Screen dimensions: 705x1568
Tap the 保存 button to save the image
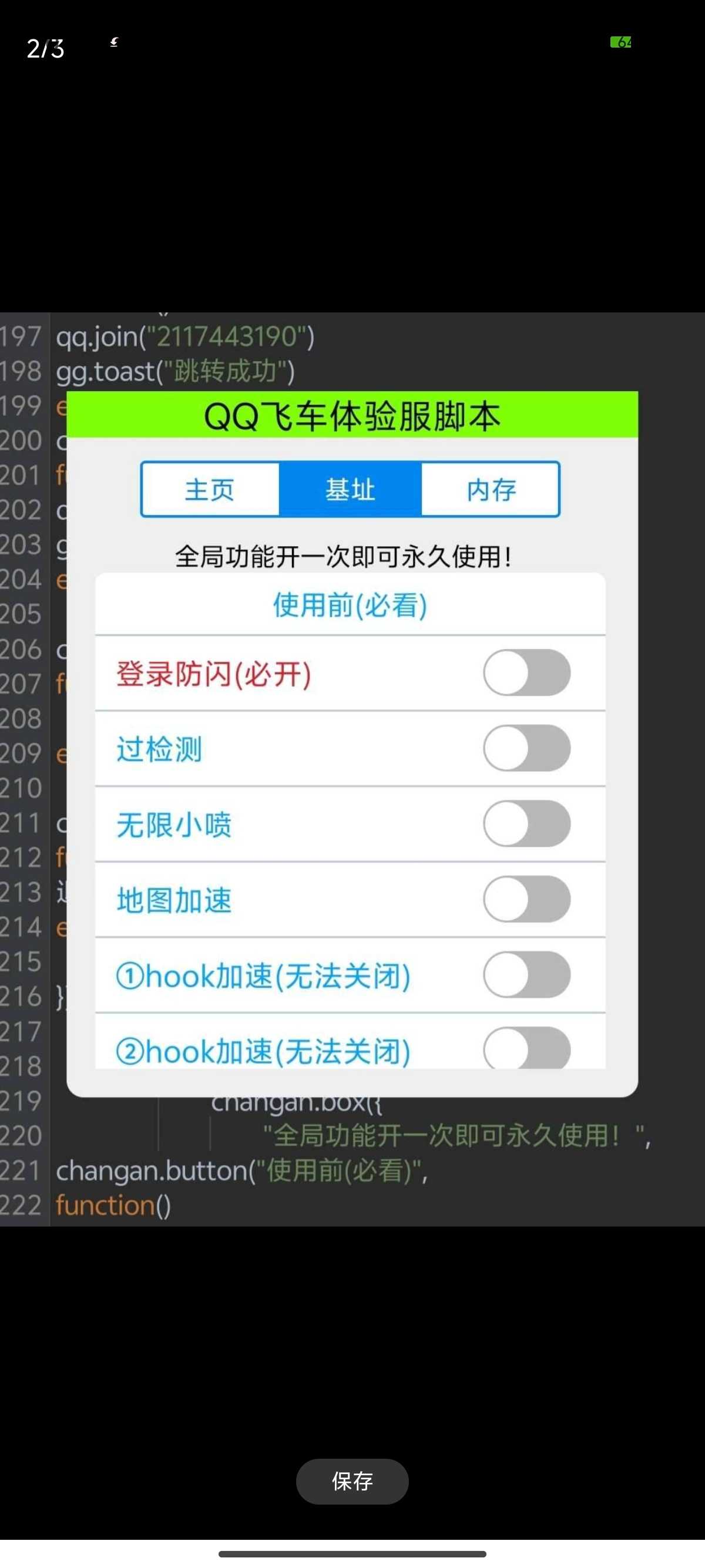[x=352, y=1481]
